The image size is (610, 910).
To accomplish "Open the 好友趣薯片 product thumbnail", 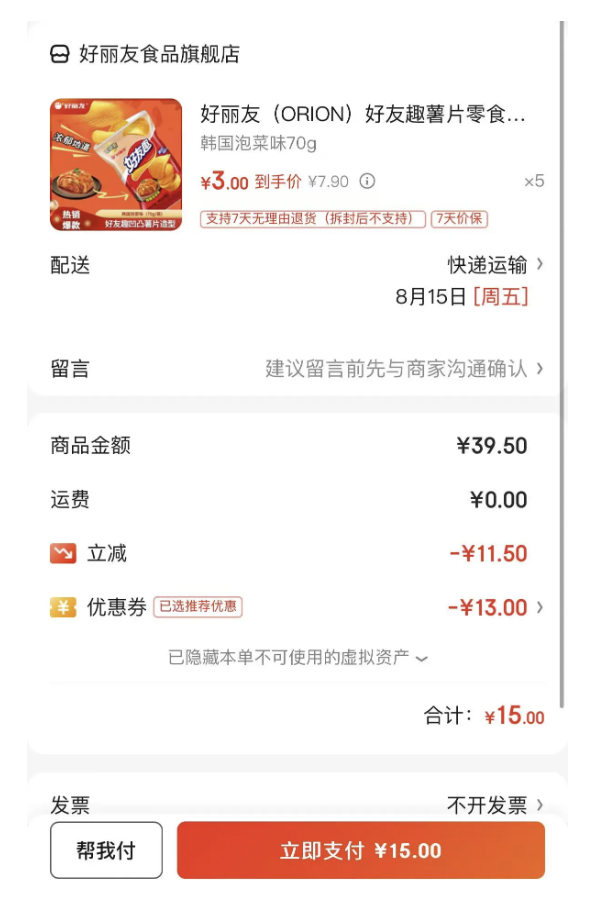I will (116, 165).
